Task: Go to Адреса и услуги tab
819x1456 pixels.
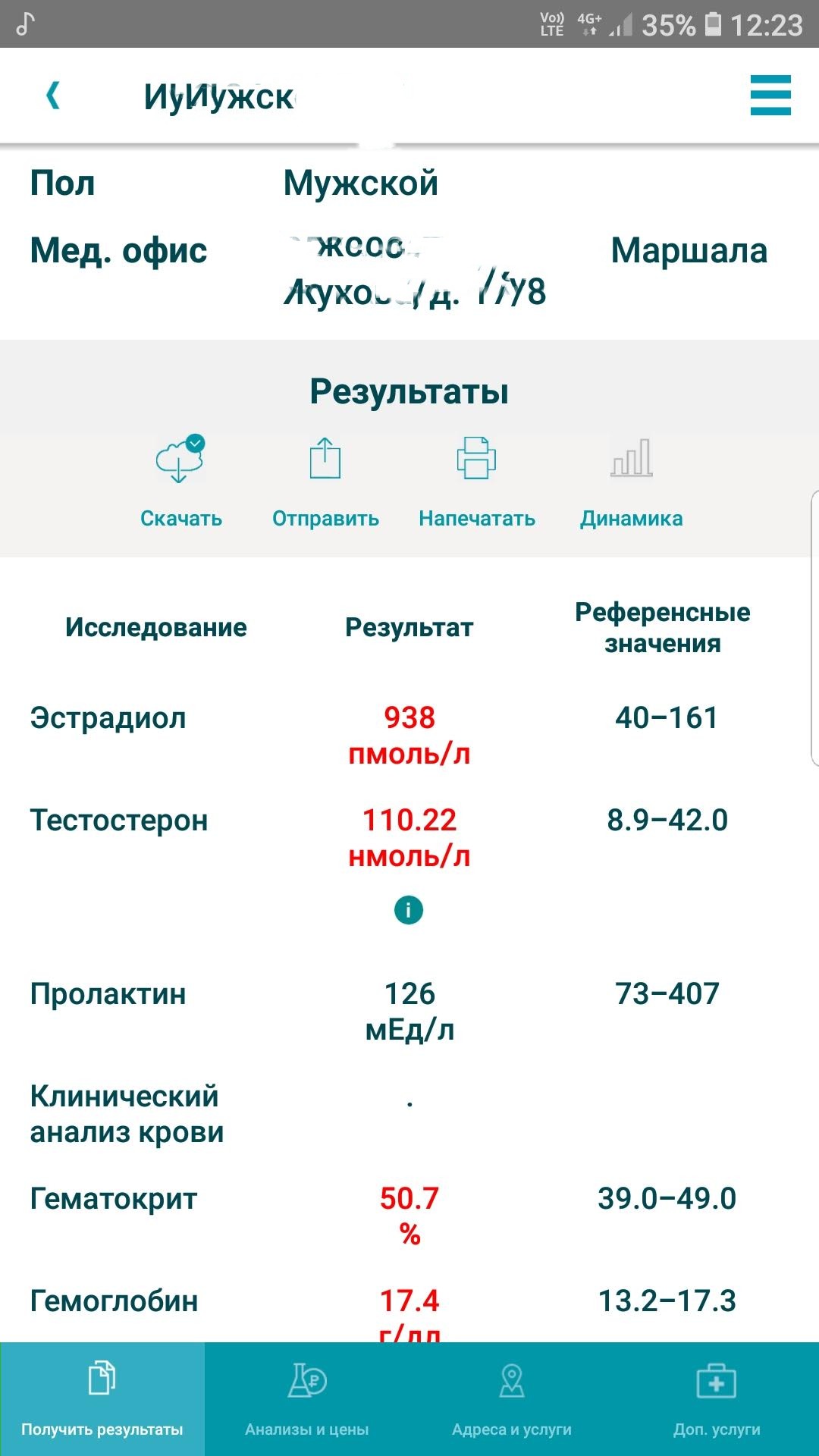Action: [x=512, y=1399]
